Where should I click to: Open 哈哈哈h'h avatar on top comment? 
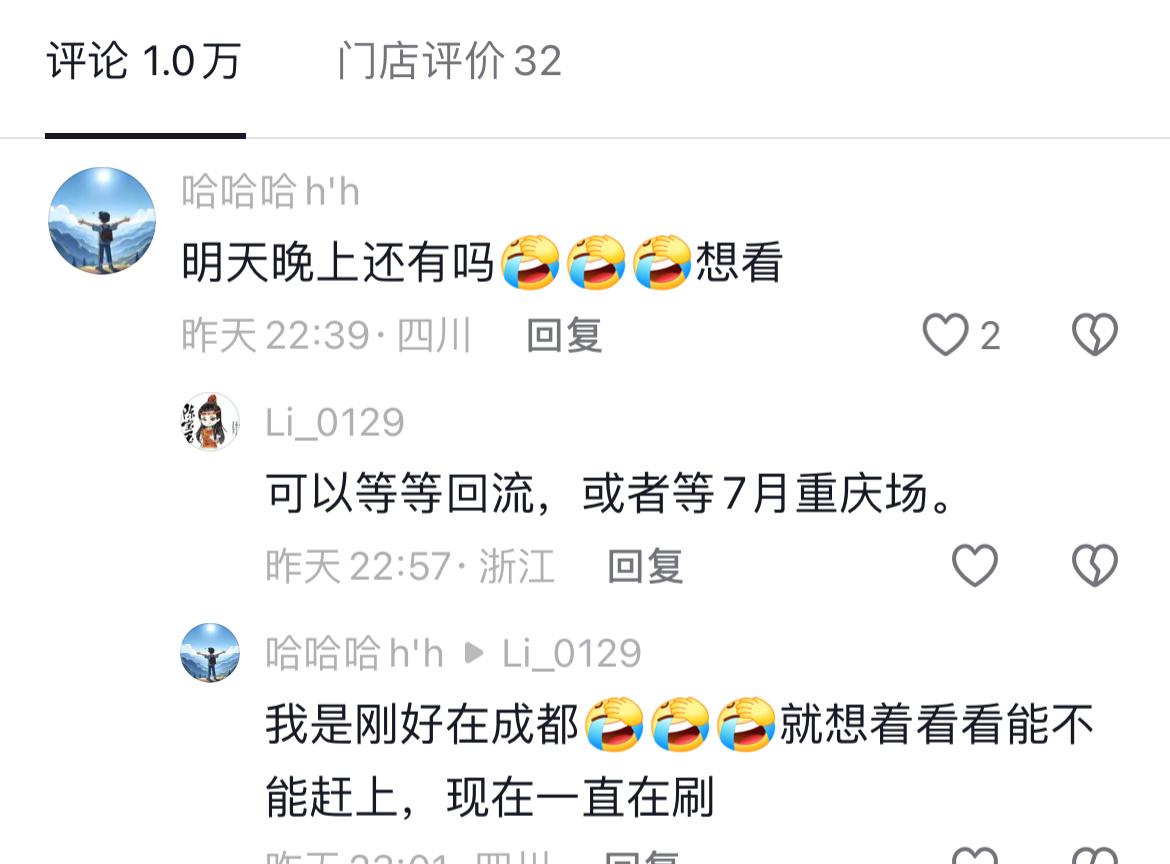click(102, 221)
